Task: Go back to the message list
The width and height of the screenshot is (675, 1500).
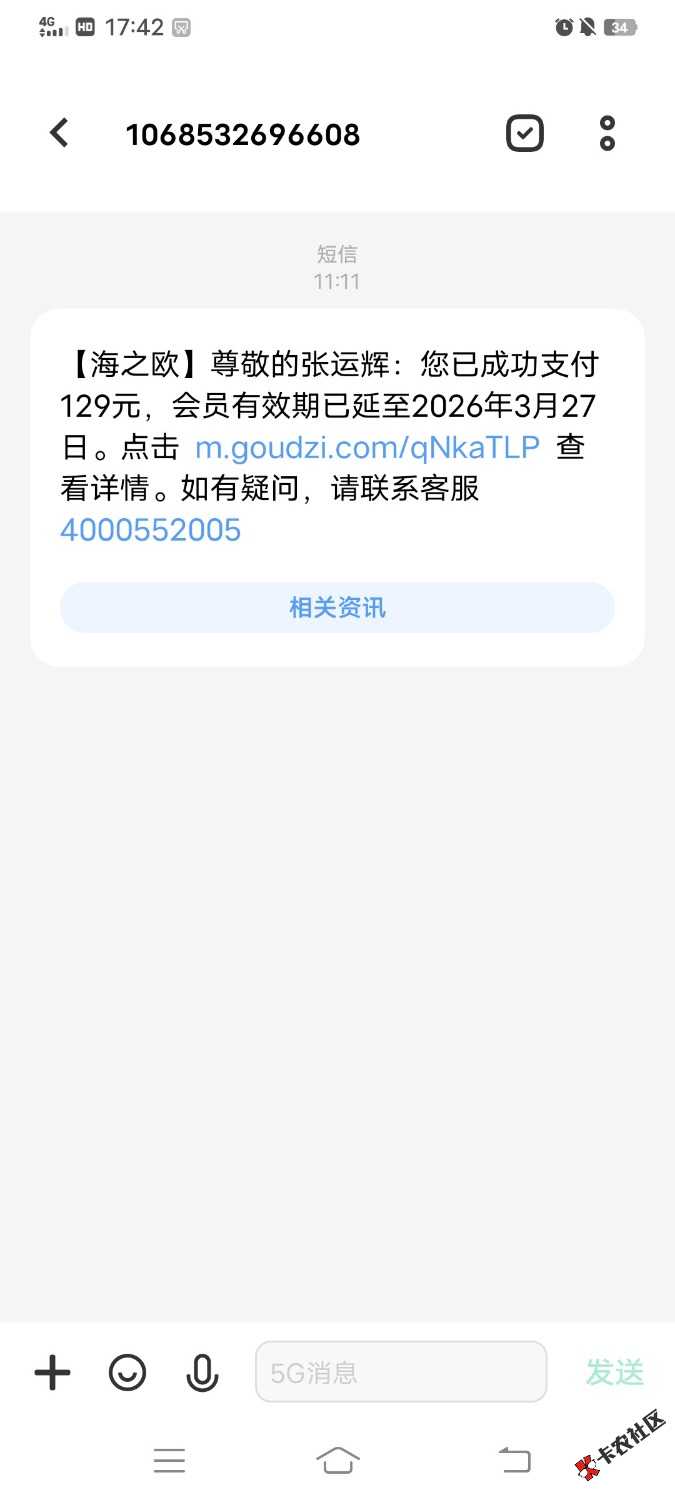Action: pyautogui.click(x=60, y=133)
